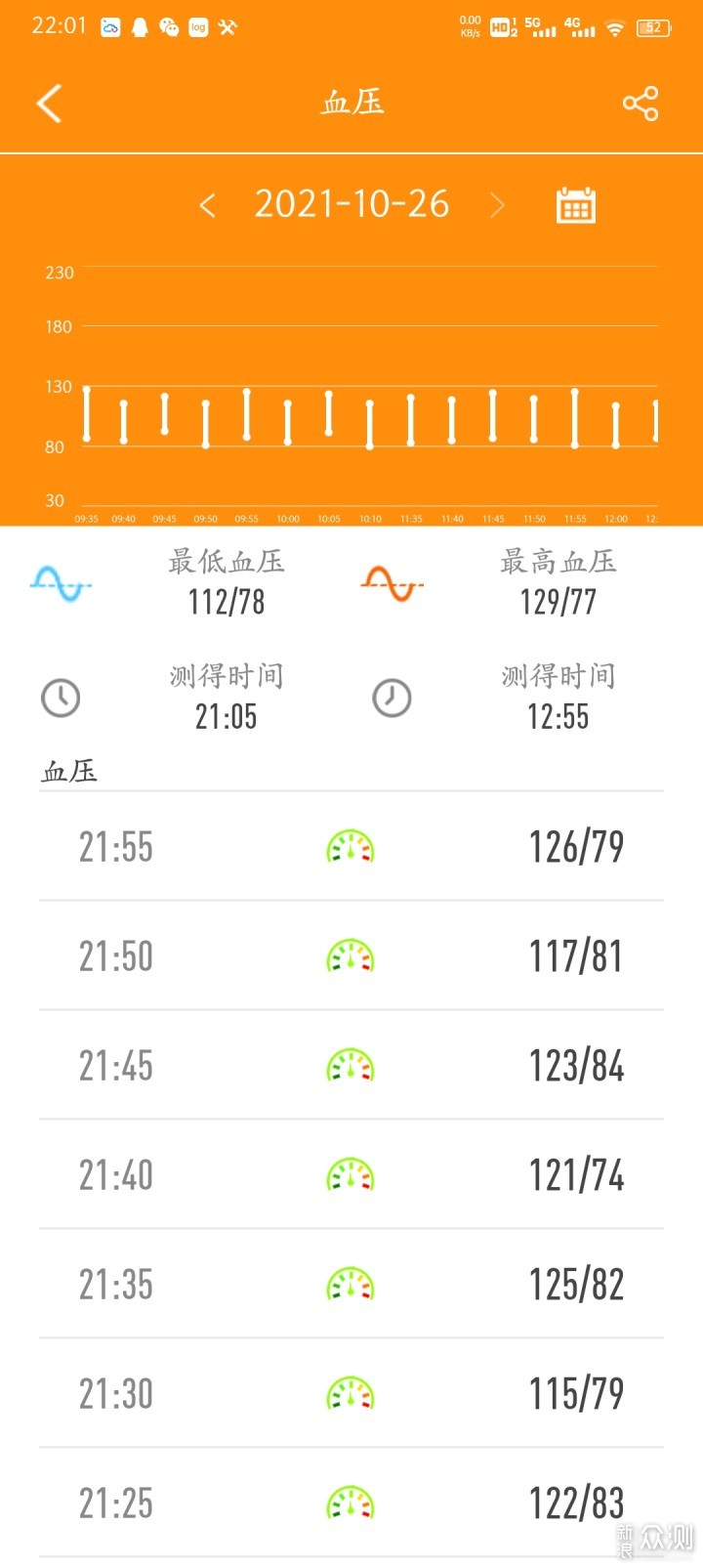The width and height of the screenshot is (703, 1568).
Task: Share the blood pressure report
Action: (641, 103)
